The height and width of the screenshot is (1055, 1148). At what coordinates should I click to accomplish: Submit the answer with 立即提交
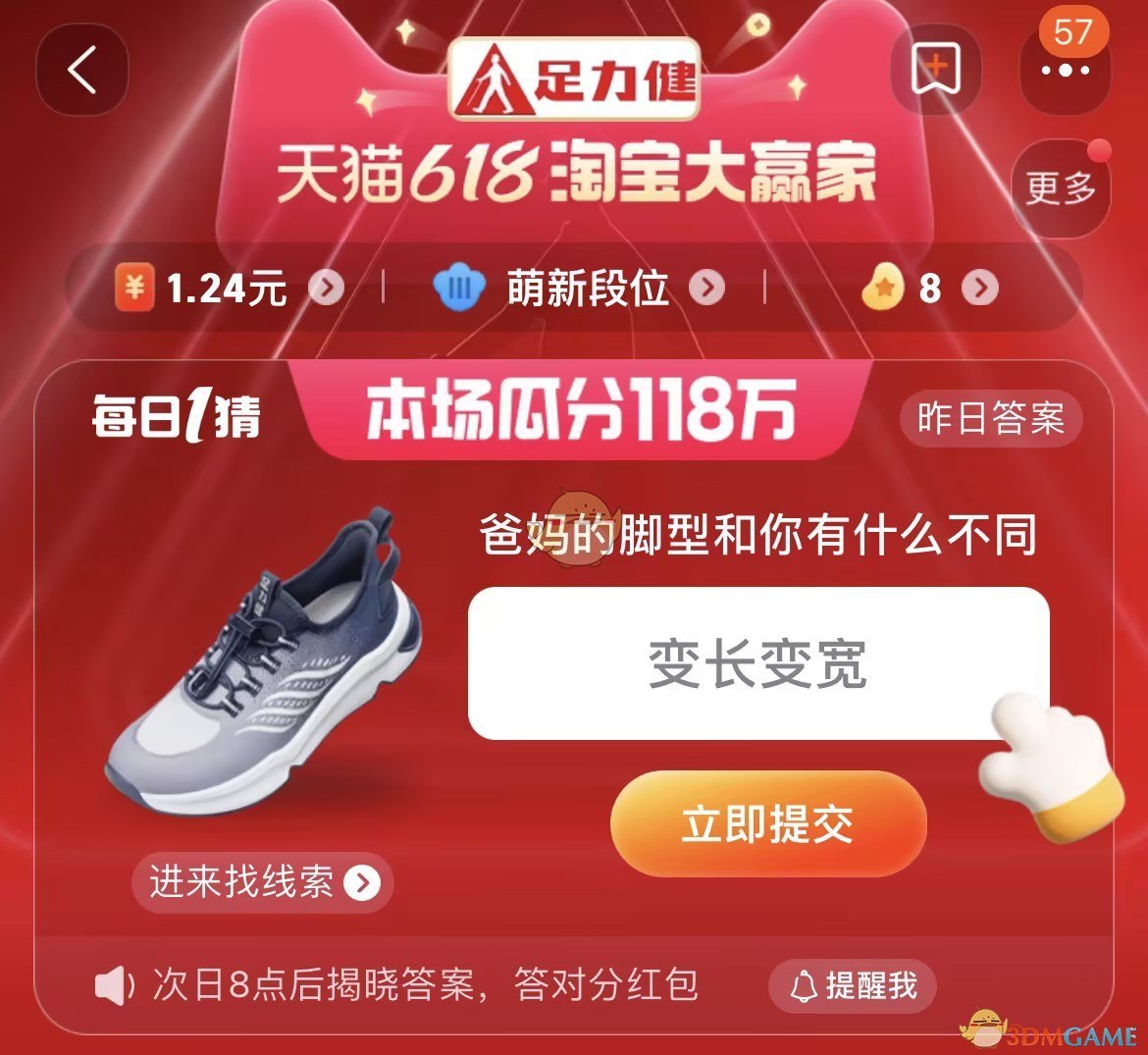(768, 824)
